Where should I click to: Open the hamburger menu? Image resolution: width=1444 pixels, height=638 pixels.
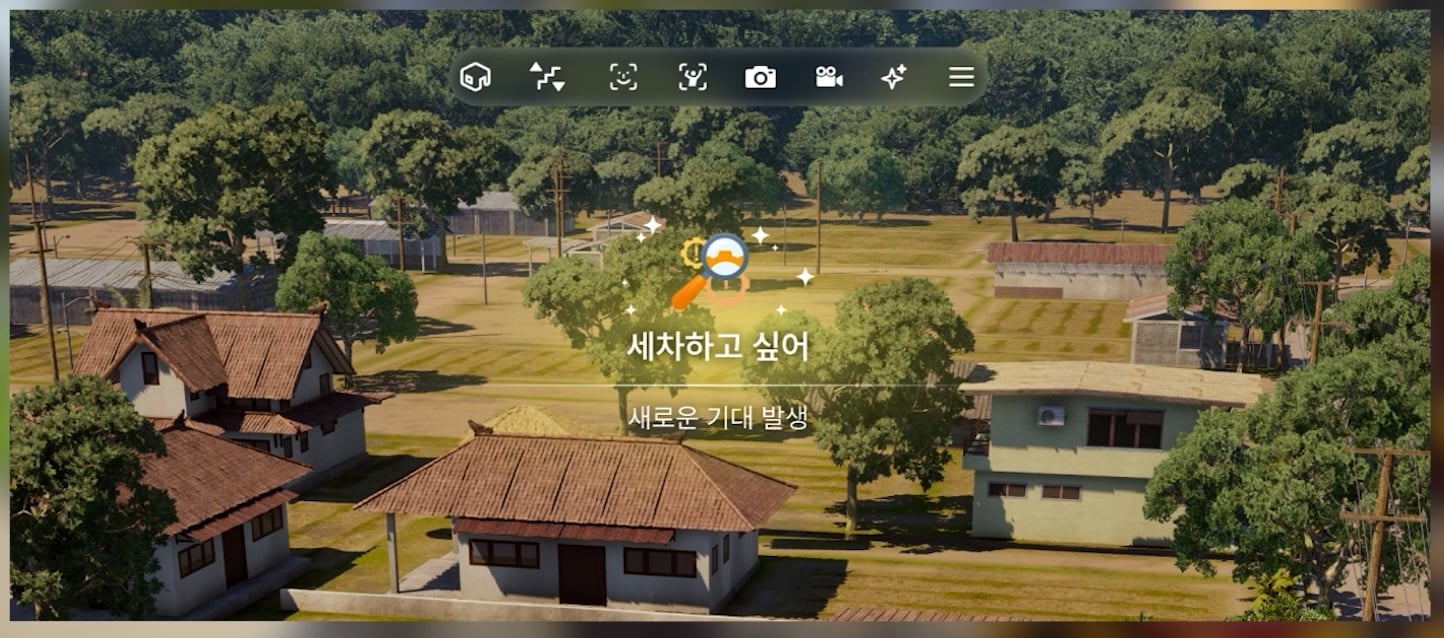point(961,77)
